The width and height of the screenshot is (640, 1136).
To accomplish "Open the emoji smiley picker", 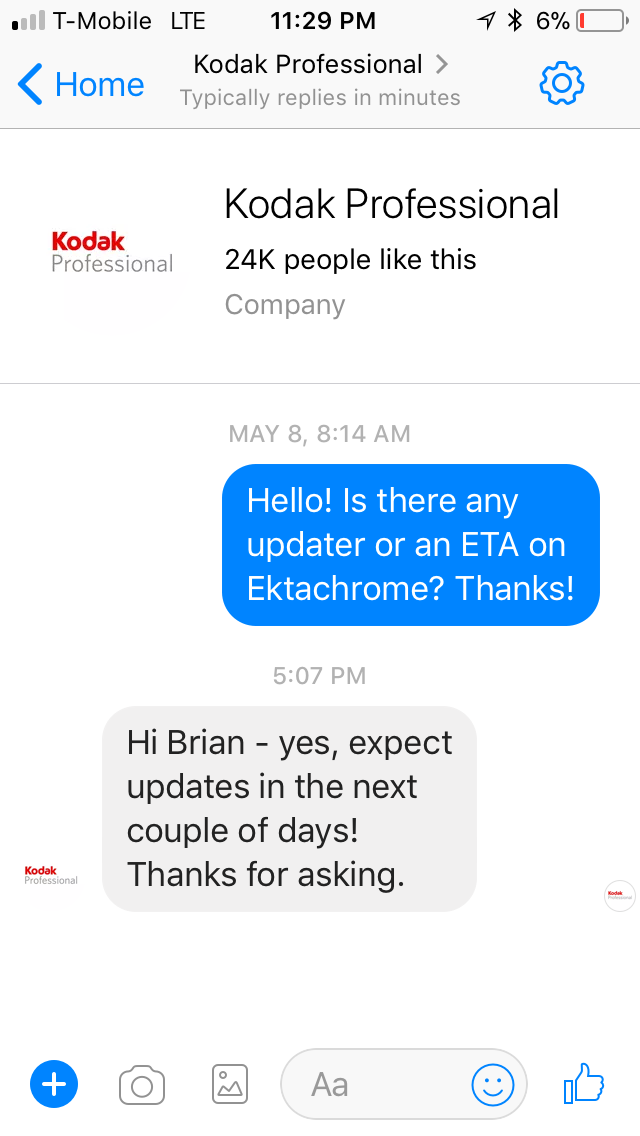I will pyautogui.click(x=493, y=1084).
